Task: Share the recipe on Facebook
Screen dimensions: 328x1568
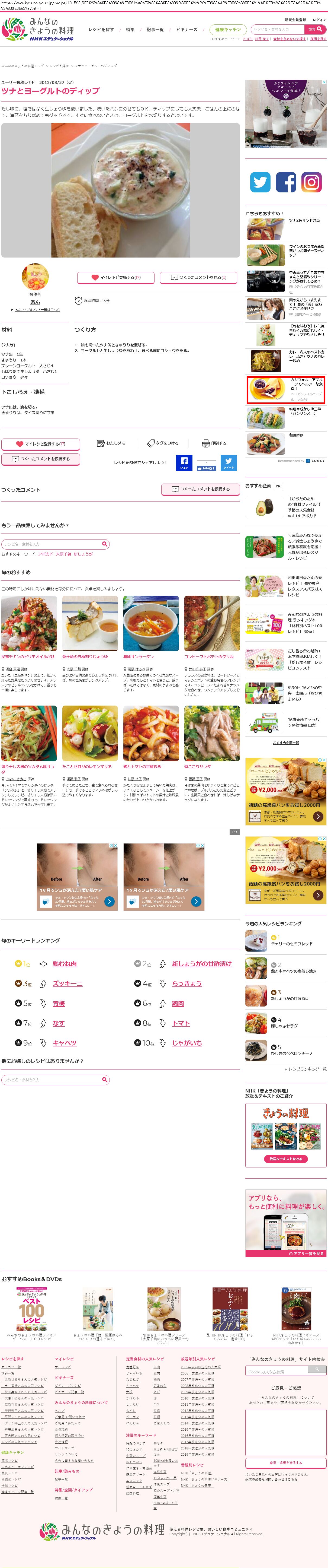Action: tap(184, 463)
